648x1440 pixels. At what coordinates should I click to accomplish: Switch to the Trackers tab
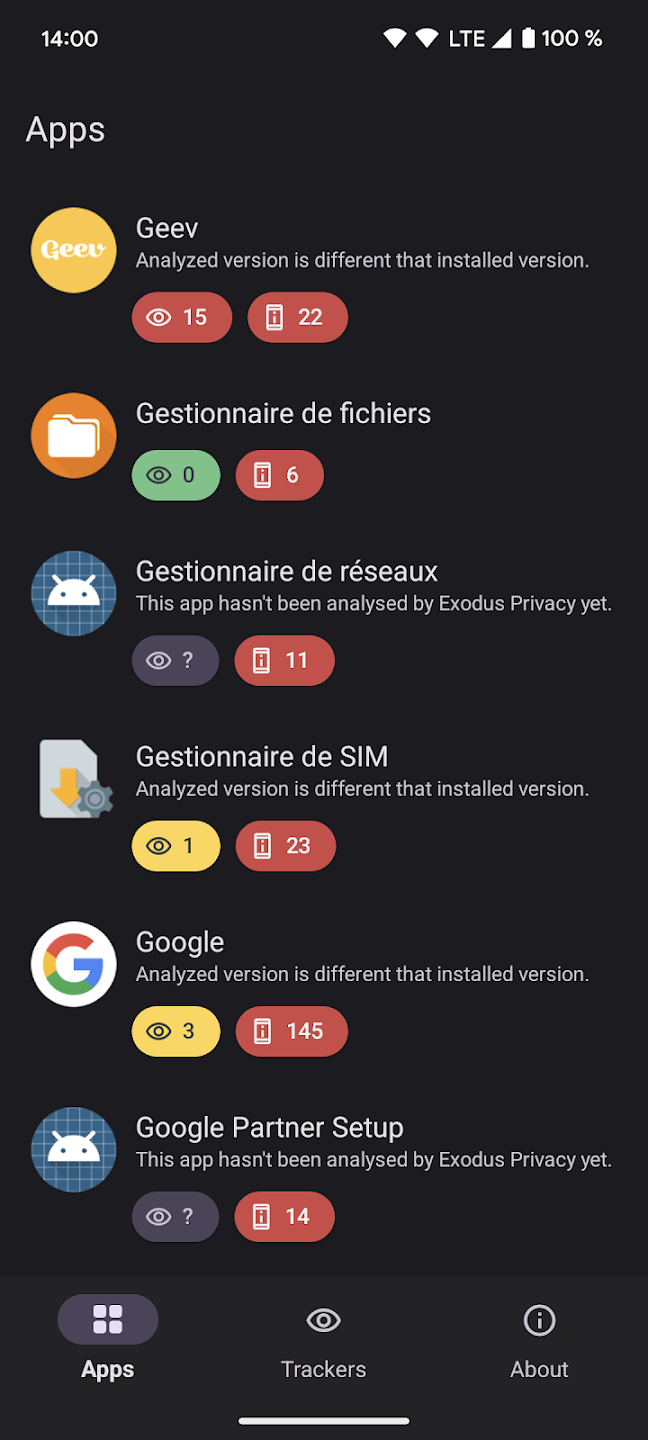tap(323, 1340)
